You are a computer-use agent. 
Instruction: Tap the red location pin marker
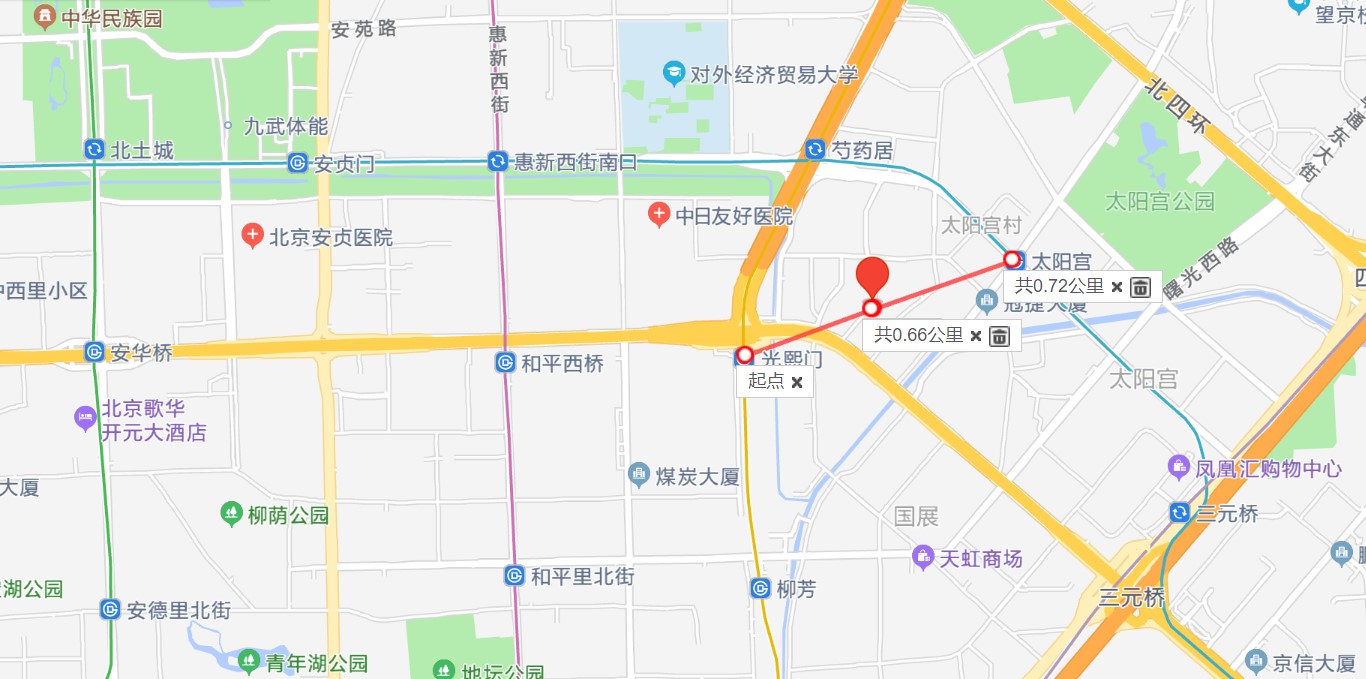pos(872,275)
